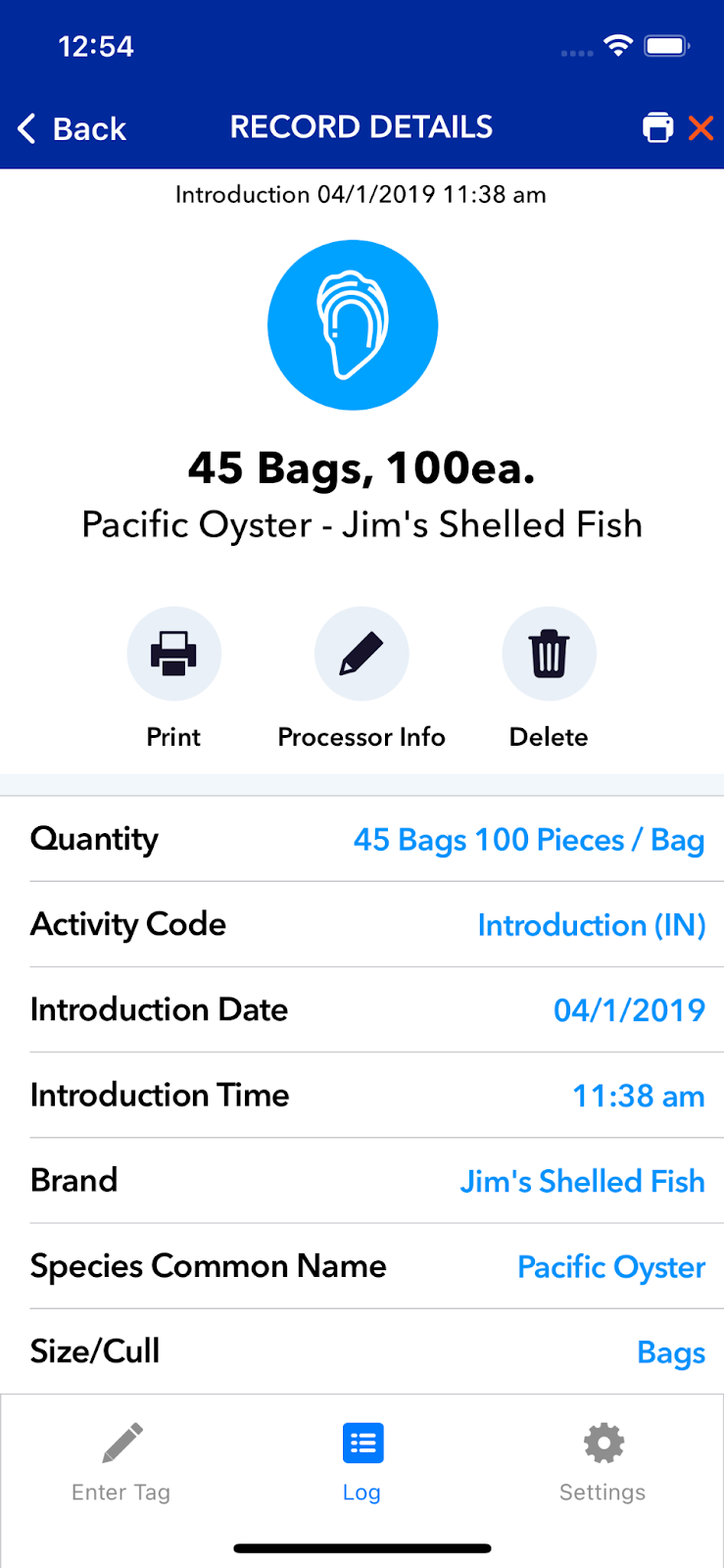Switch to the Enter Tag tab
This screenshot has width=724, height=1568.
(x=121, y=1462)
